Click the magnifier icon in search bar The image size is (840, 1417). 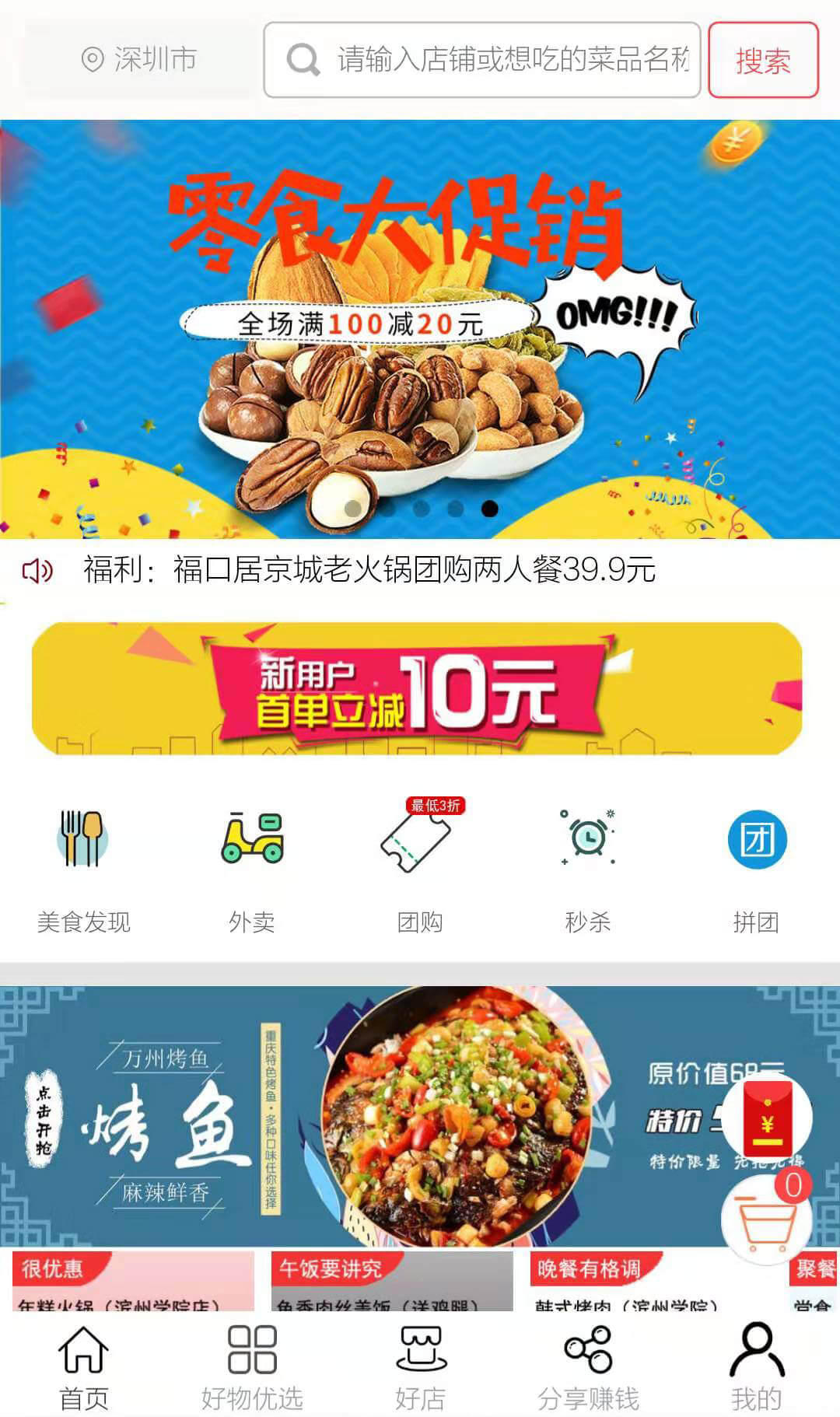(303, 60)
